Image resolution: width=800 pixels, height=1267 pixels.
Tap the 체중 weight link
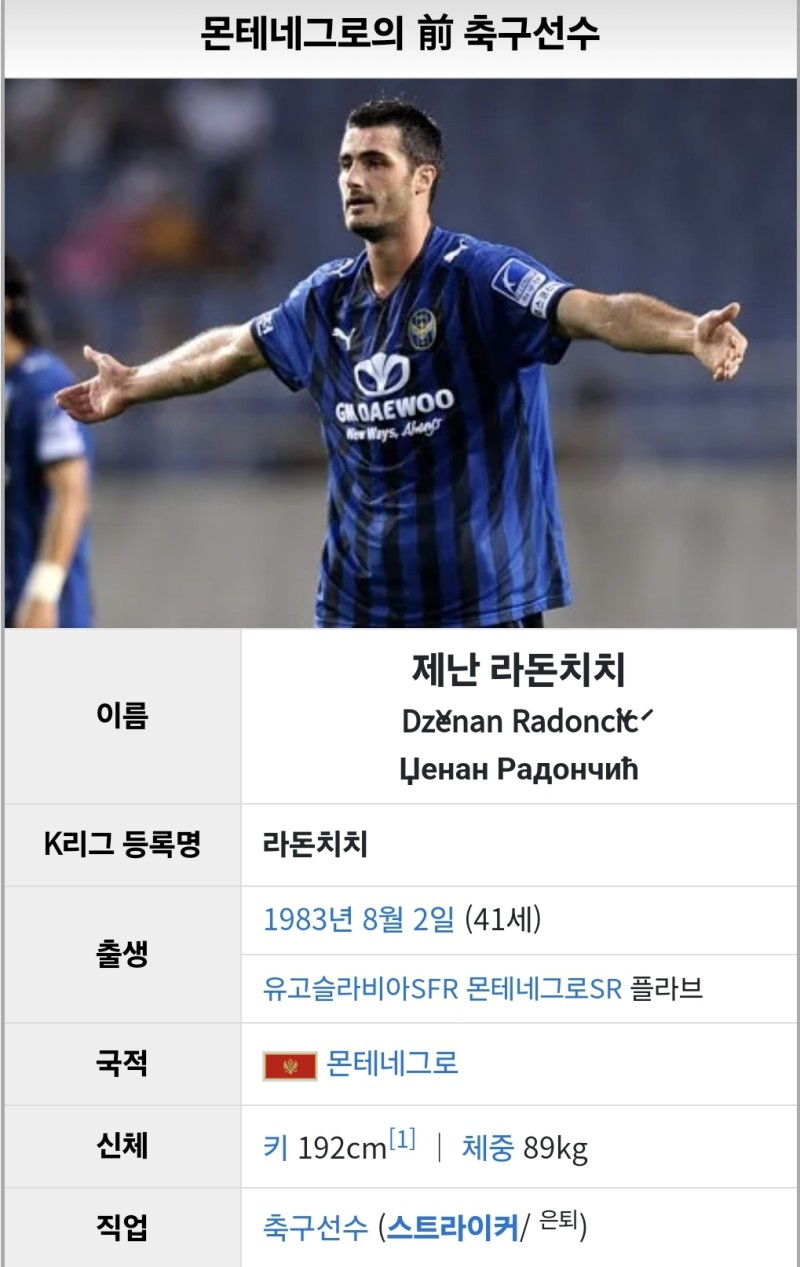click(487, 1147)
